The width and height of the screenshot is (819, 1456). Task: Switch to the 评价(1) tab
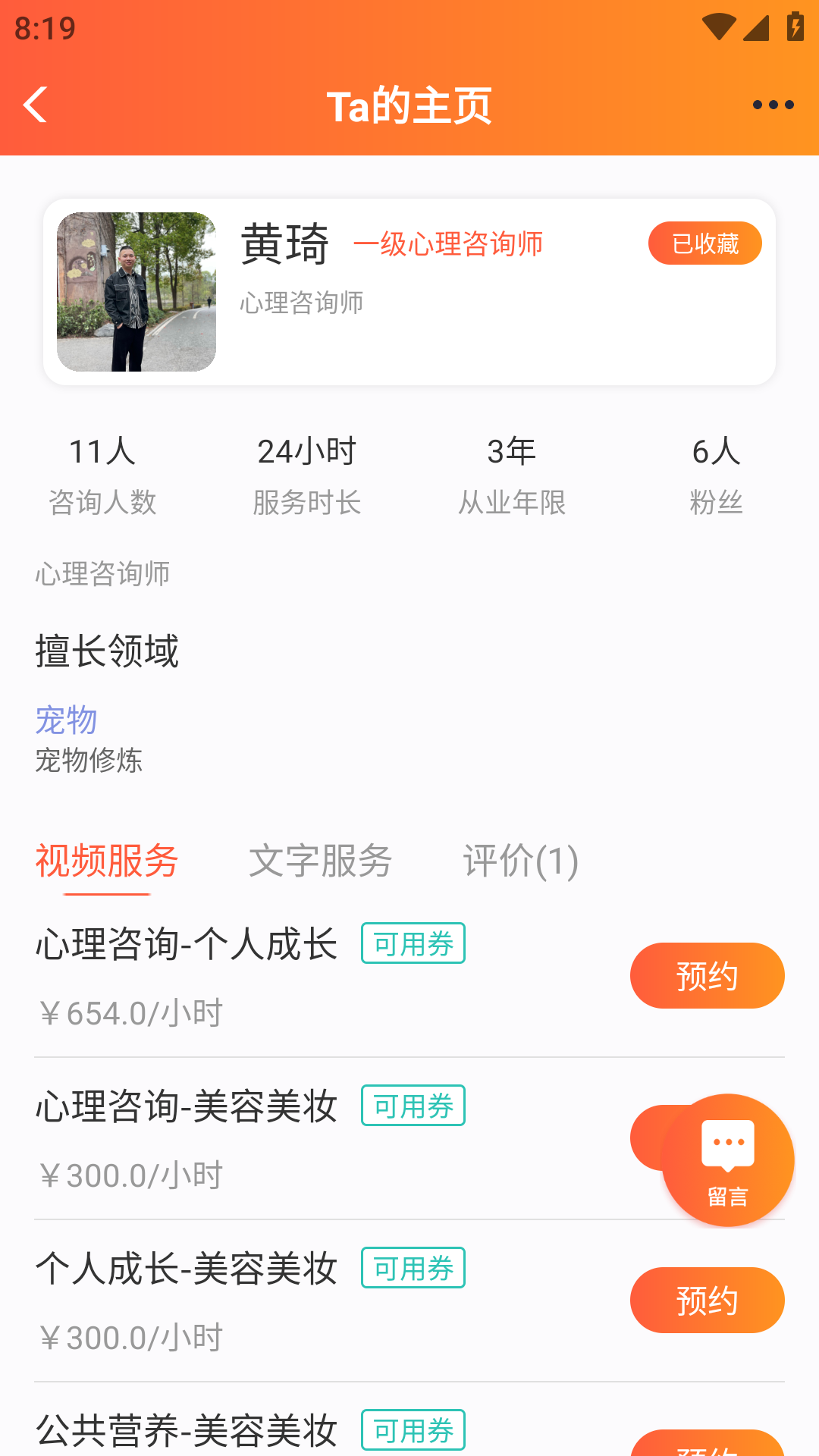521,861
